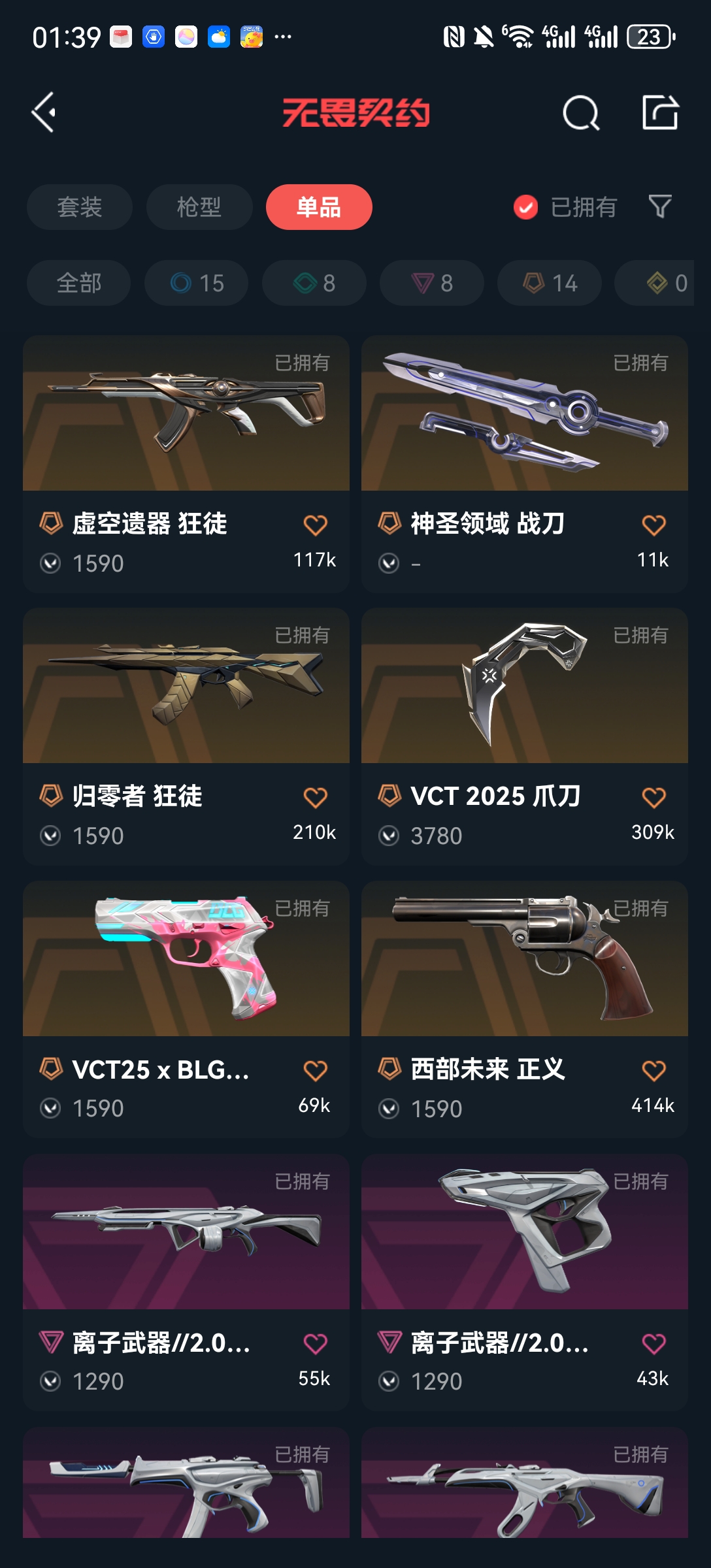Open the VCT25 x BLG pistol card
Viewport: 711px width, 1568px height.
coord(186,1009)
